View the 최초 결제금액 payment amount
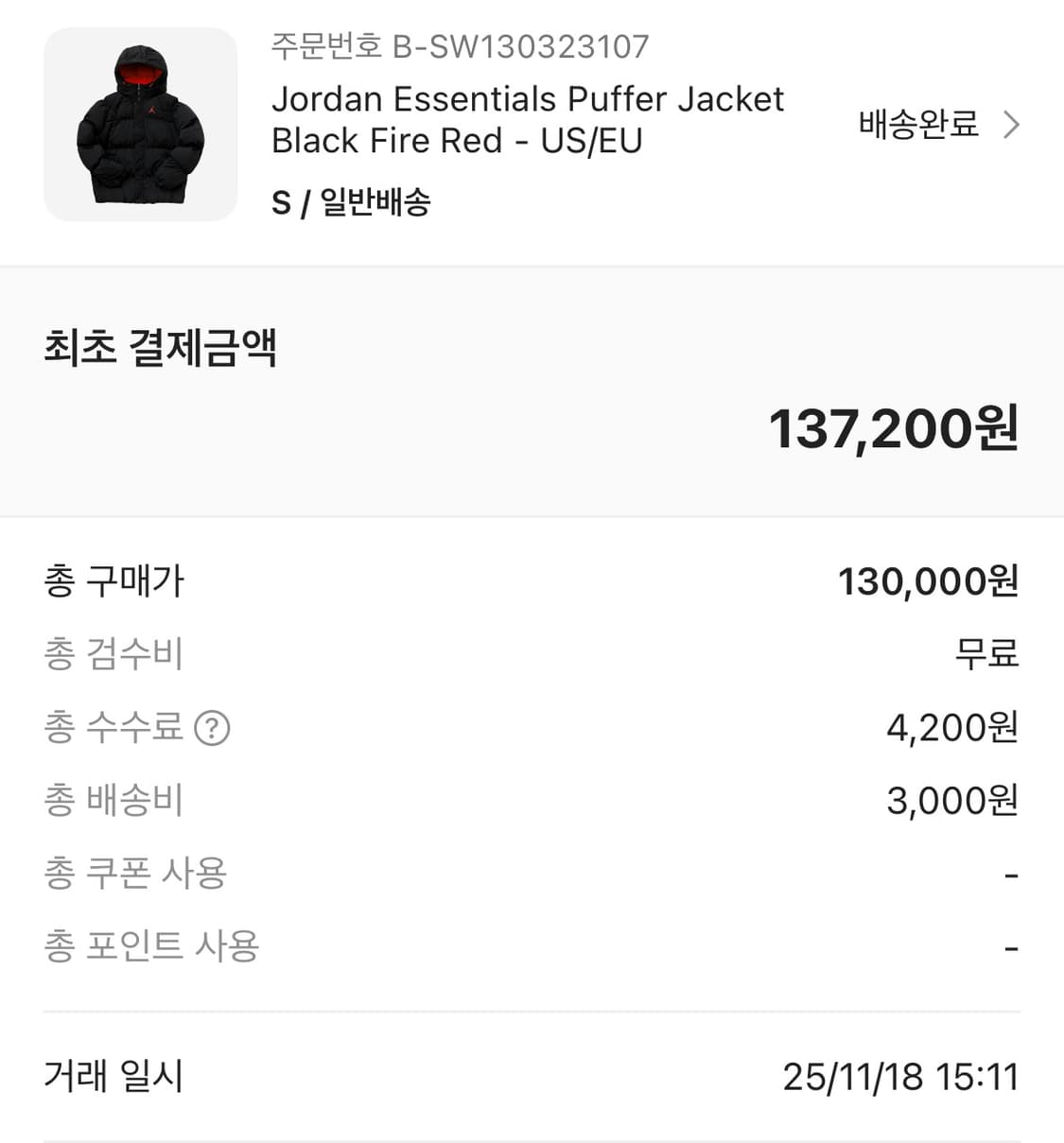This screenshot has height=1143, width=1064. point(161,349)
